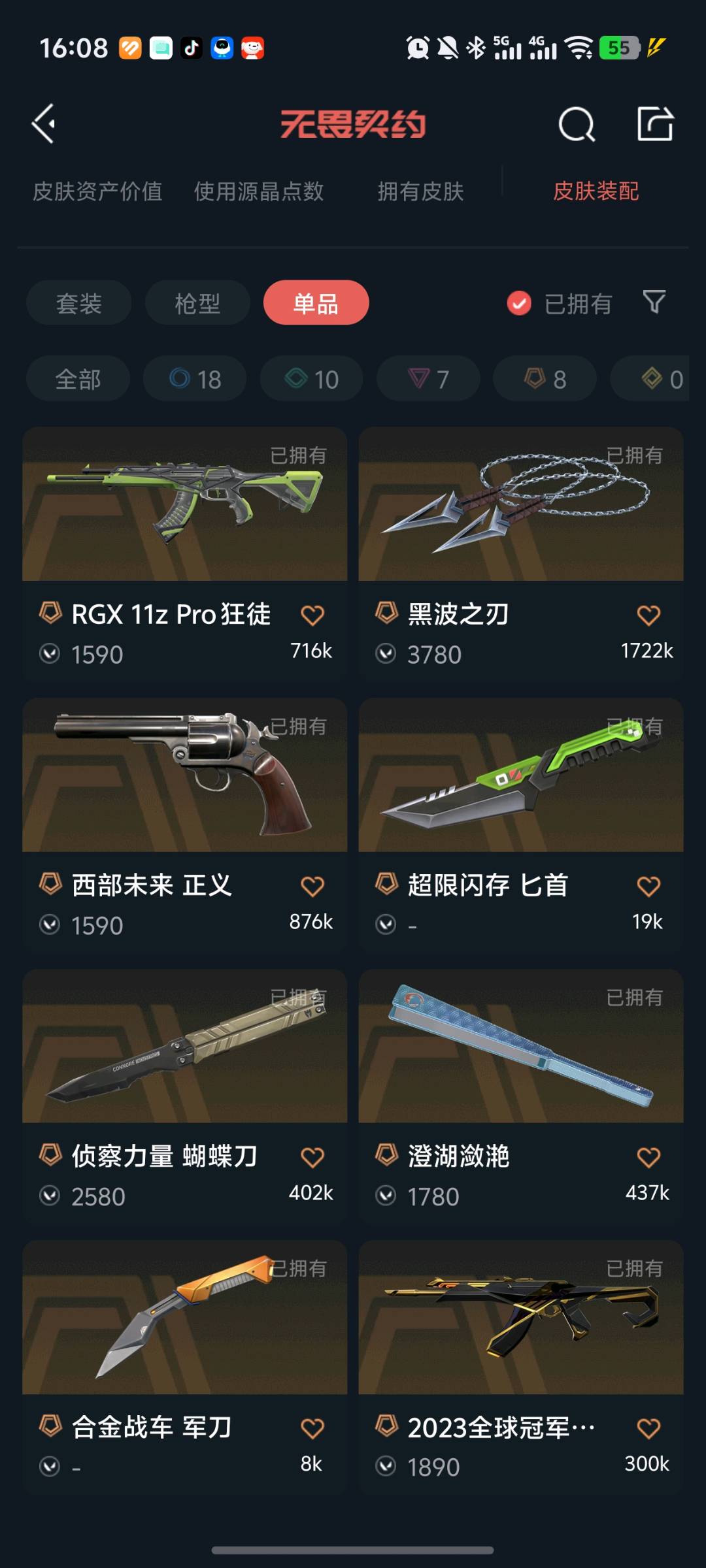Open the 拥有皮肤 tab
Screen dimensions: 706x1568
pos(420,191)
